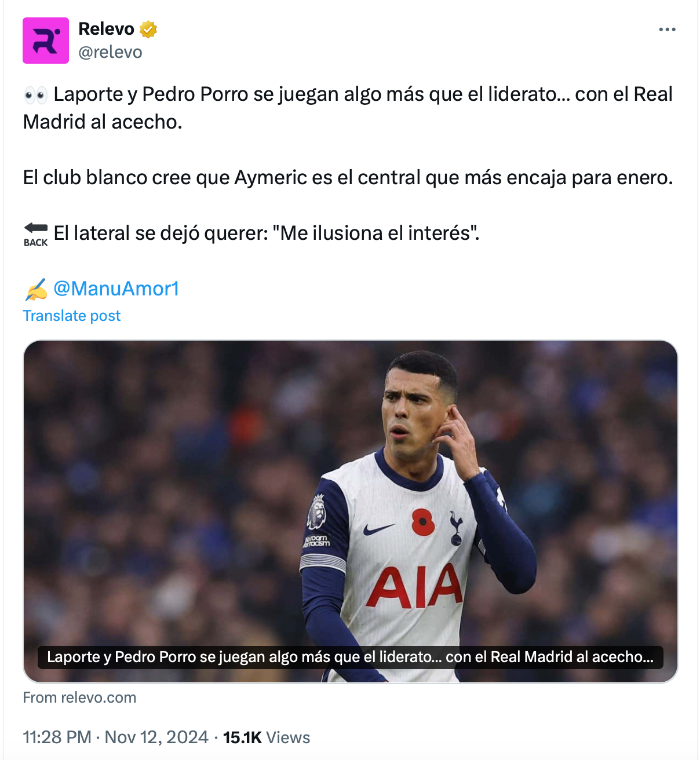View the 15.1K Views analytics
Screen dimensions: 700x760
coord(266,738)
